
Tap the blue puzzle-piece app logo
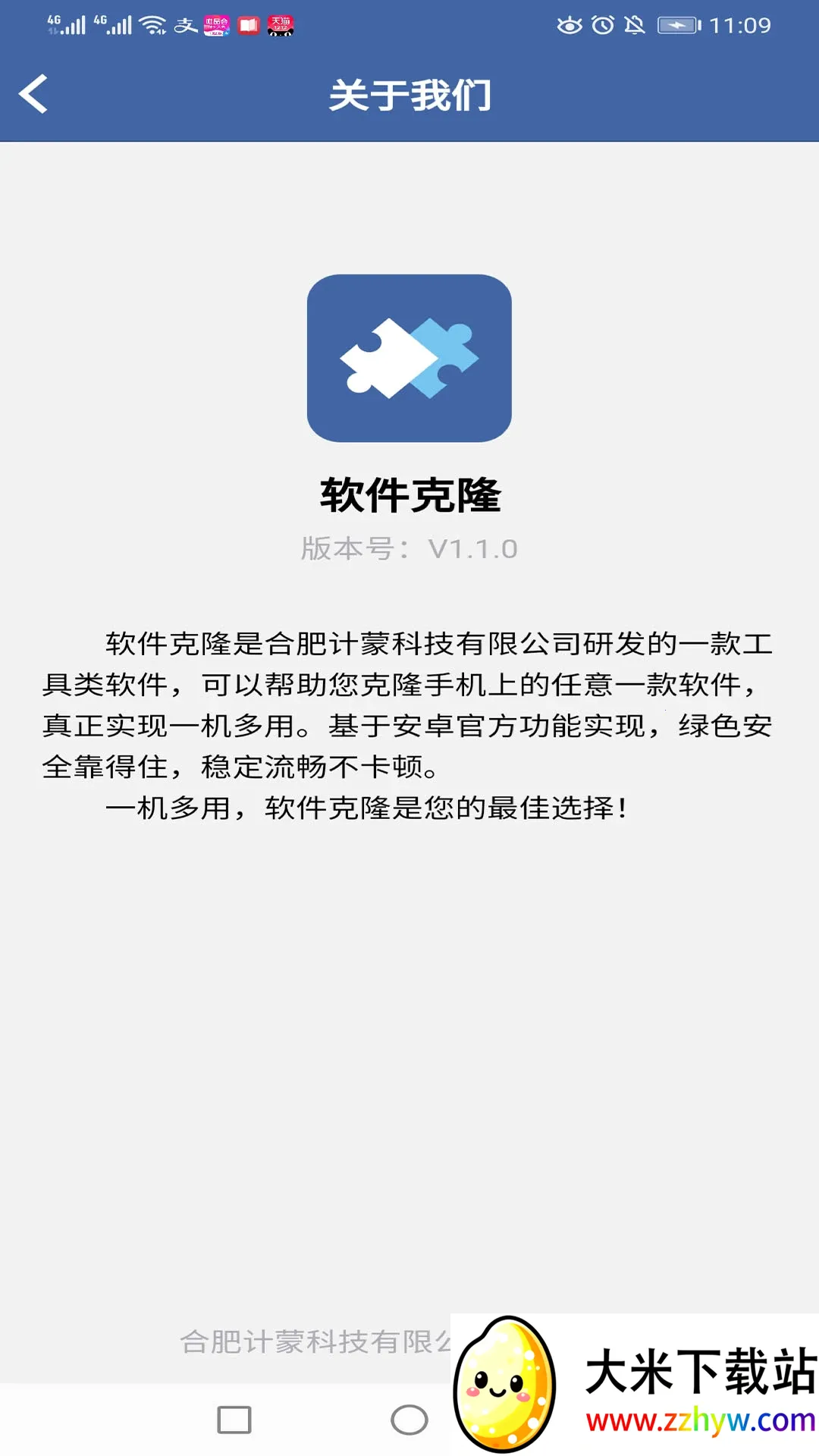pos(408,358)
